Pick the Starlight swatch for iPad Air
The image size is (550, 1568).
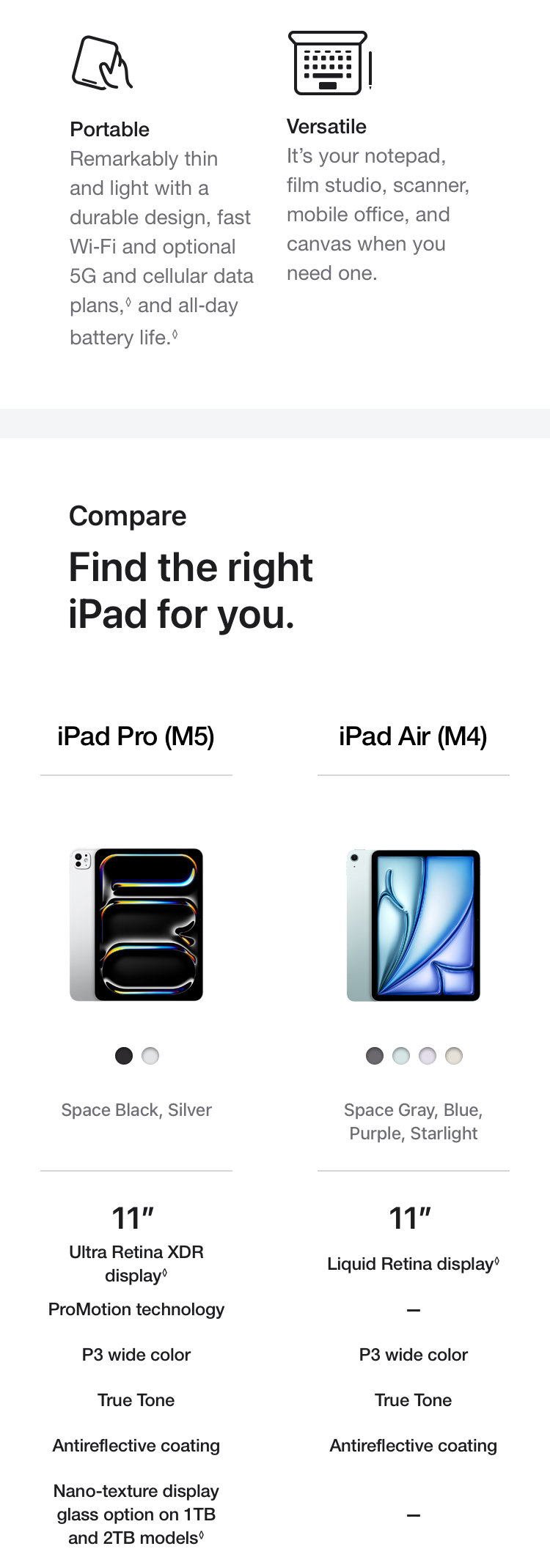(454, 1056)
